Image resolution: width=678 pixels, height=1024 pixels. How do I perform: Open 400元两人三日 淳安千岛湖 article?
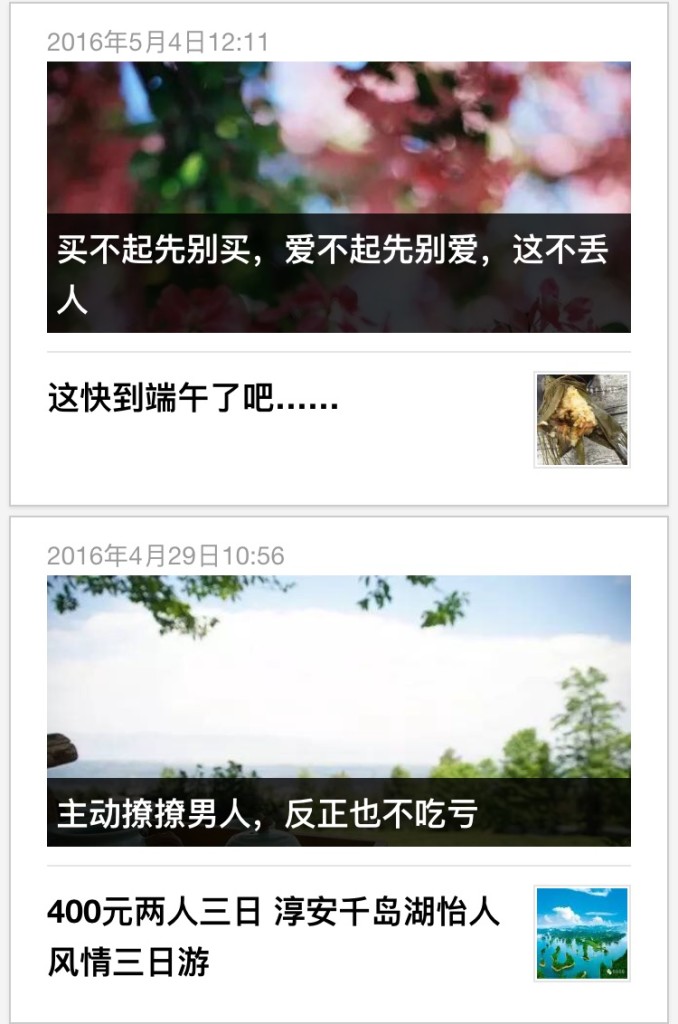click(x=273, y=936)
